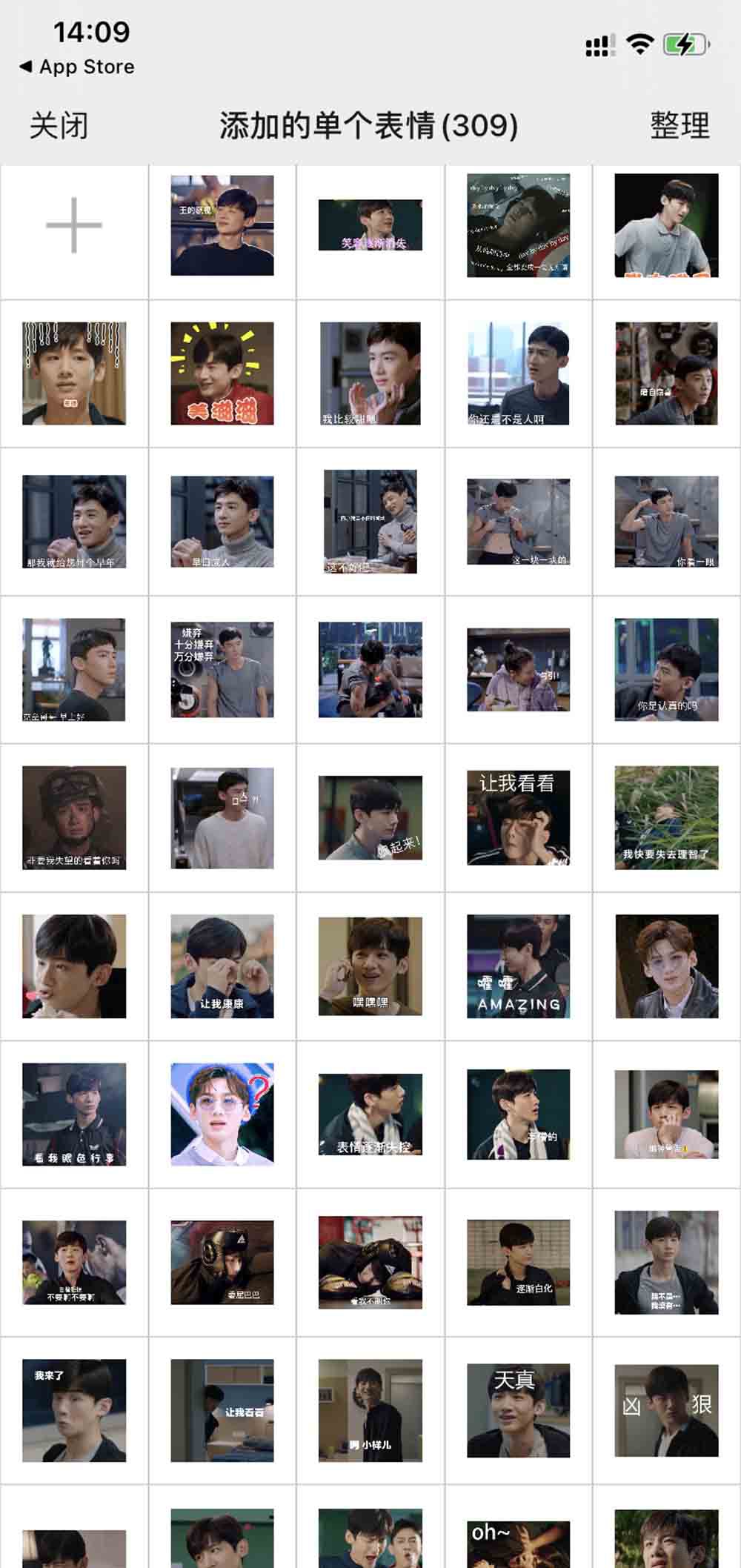Choose the 看我眼色行事 sticker

(74, 1114)
